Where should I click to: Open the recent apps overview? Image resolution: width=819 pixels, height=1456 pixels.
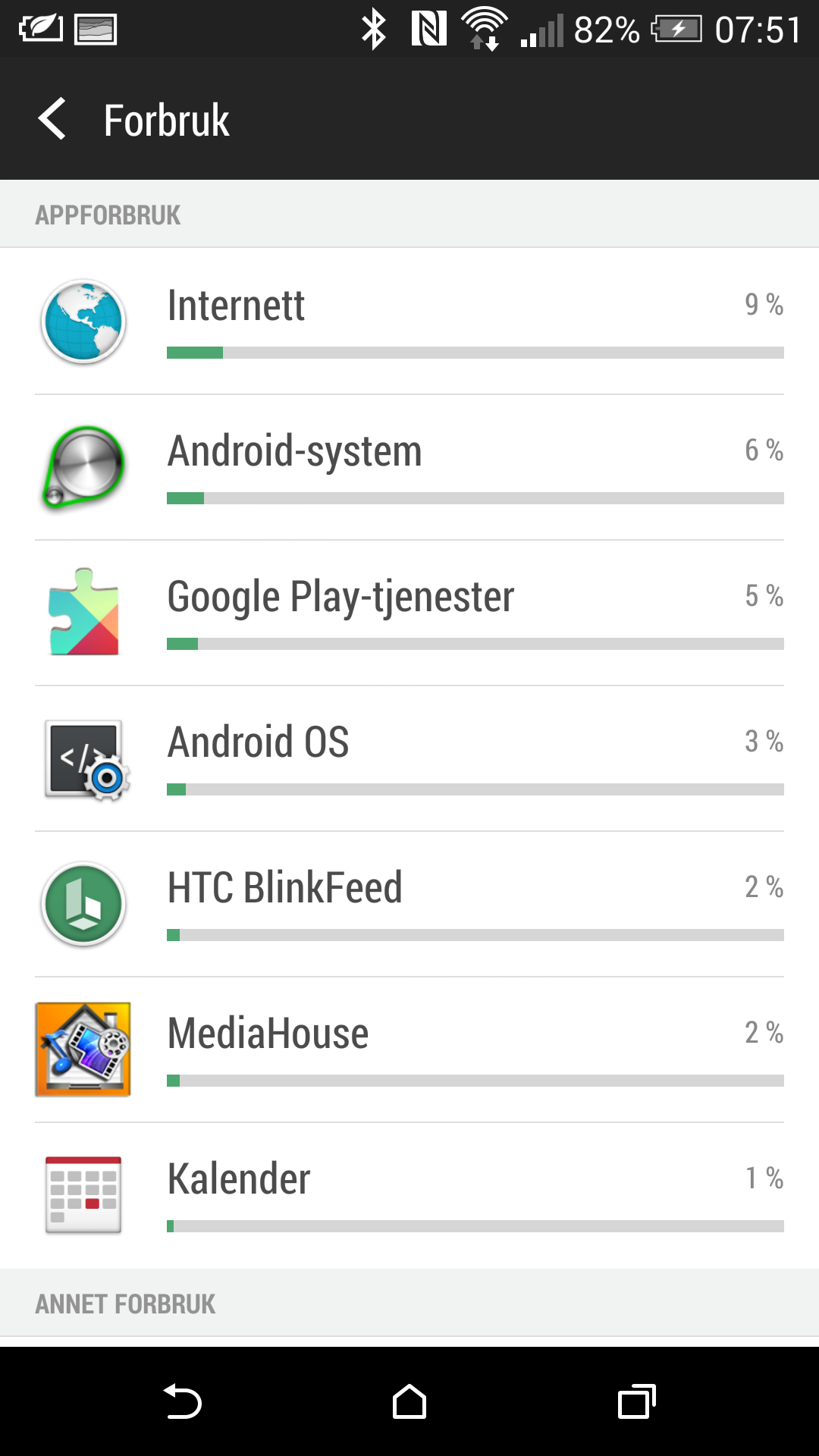pos(637,1401)
